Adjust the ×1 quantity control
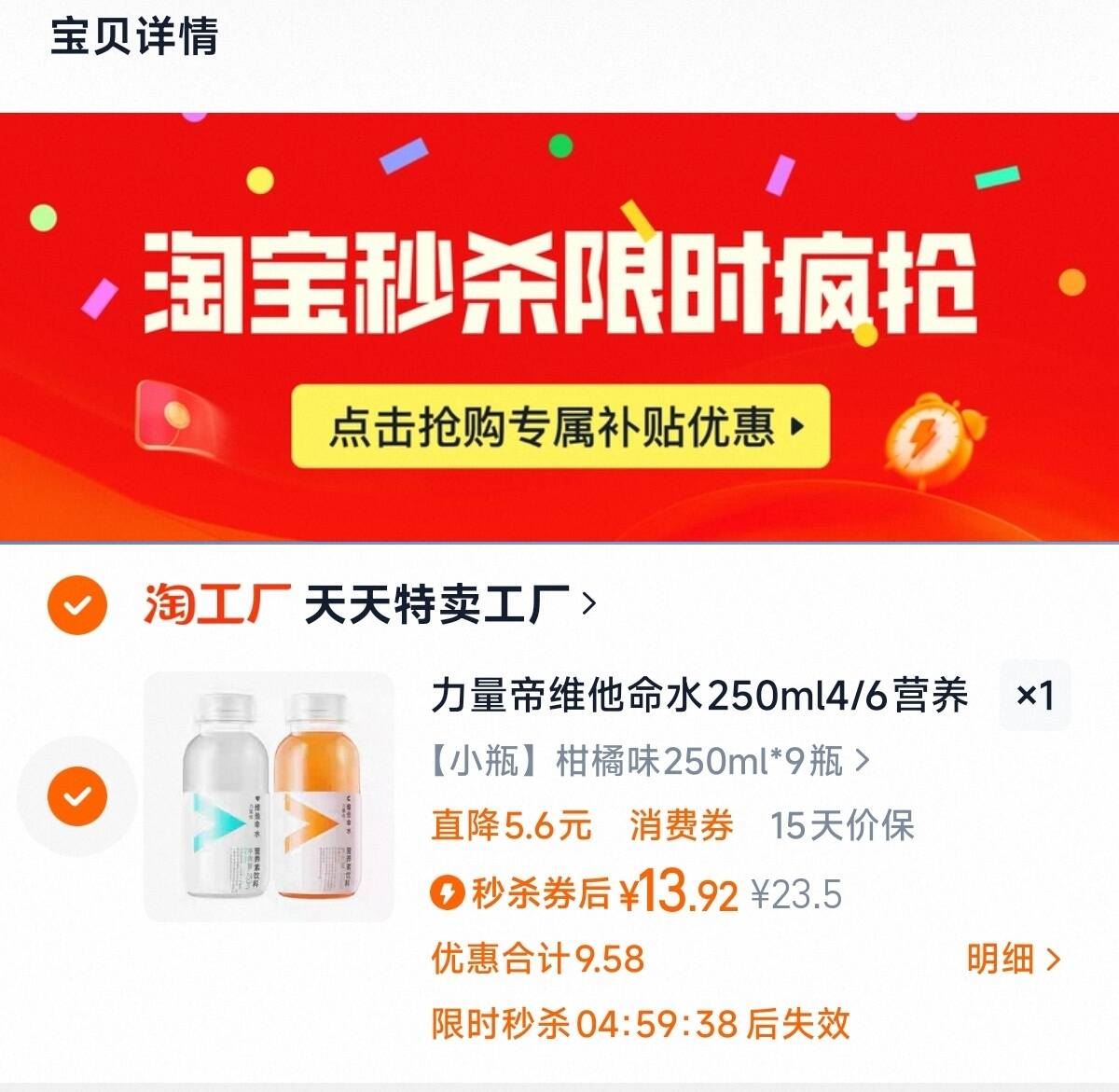The image size is (1119, 1092). (x=1034, y=696)
